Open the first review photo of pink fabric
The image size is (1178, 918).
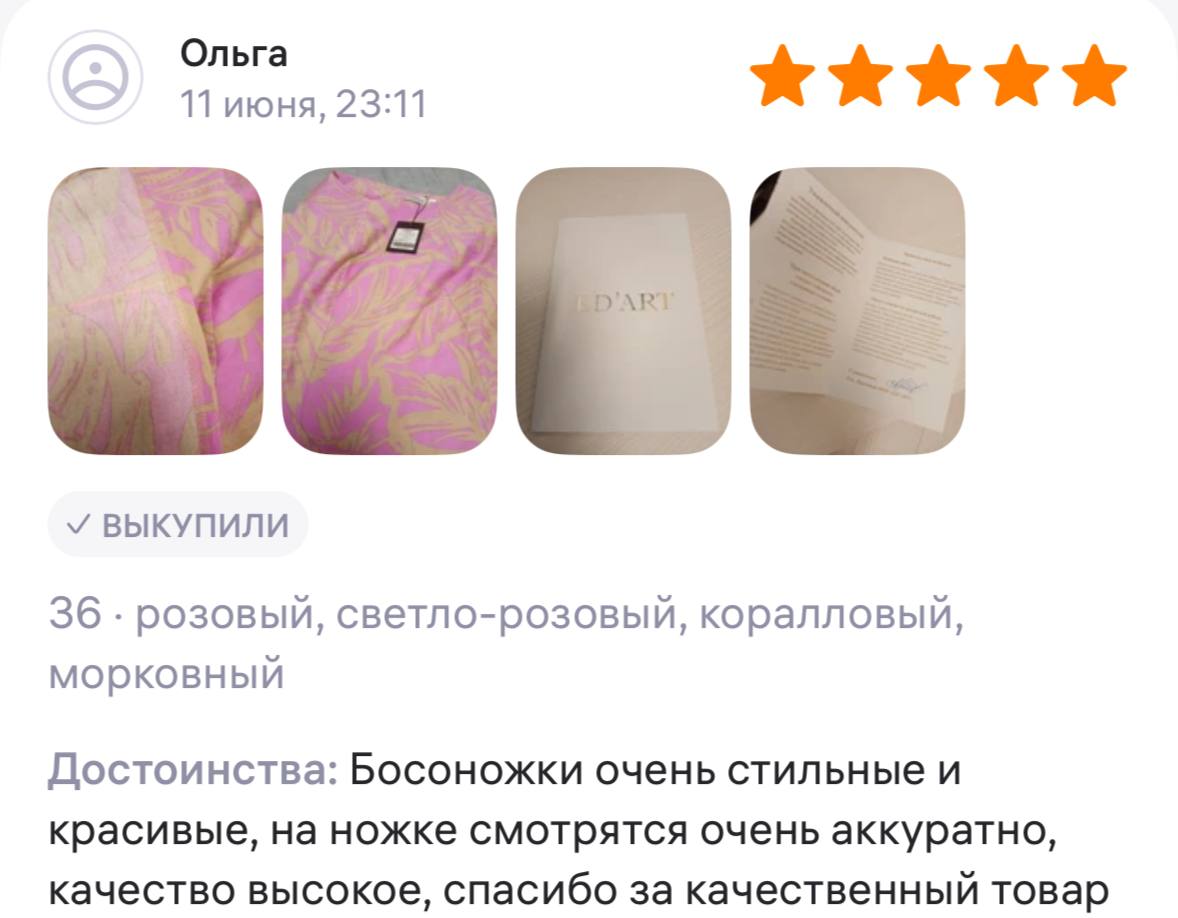coord(155,311)
